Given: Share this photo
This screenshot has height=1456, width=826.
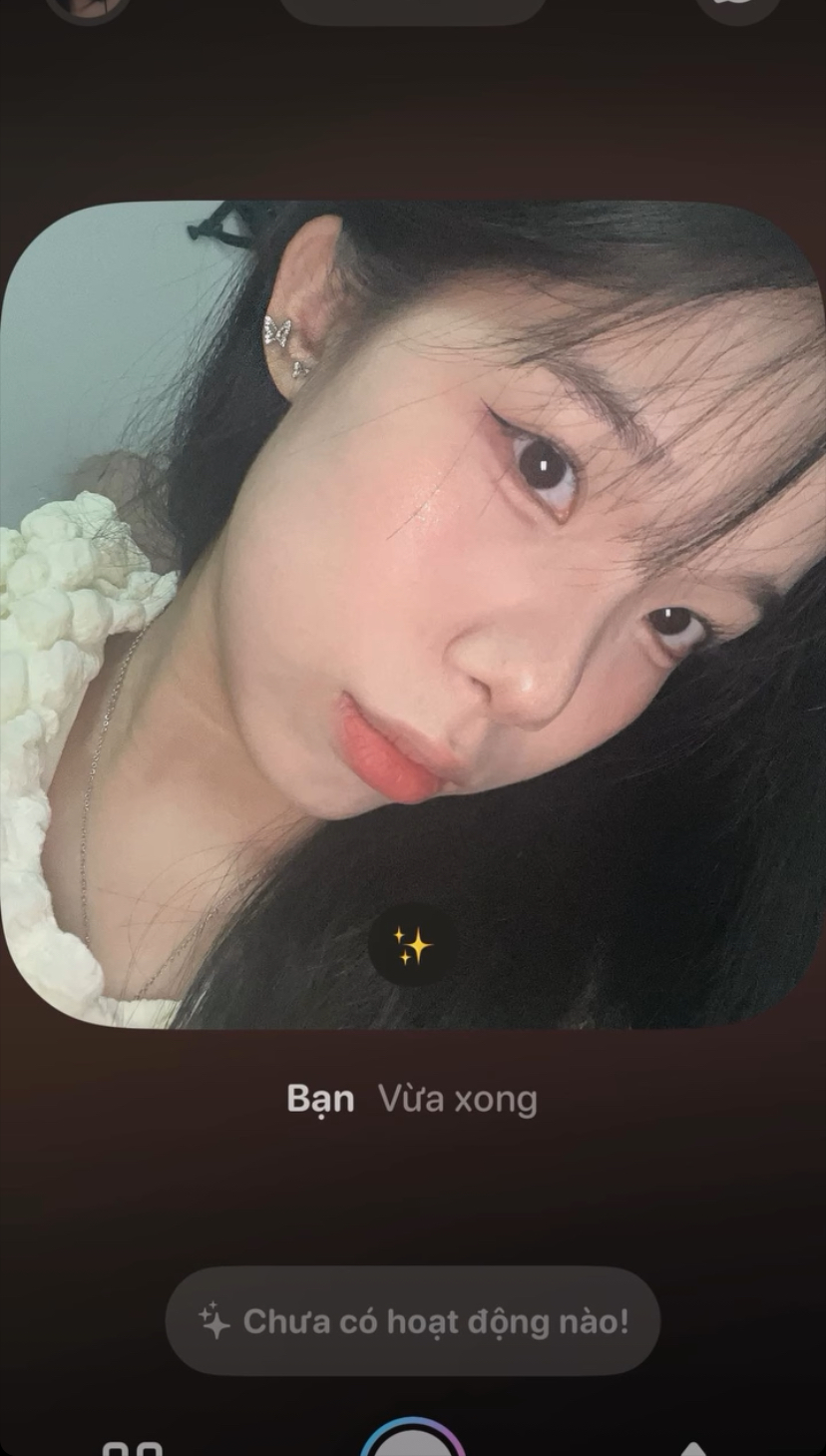Looking at the screenshot, I should click(x=692, y=1449).
